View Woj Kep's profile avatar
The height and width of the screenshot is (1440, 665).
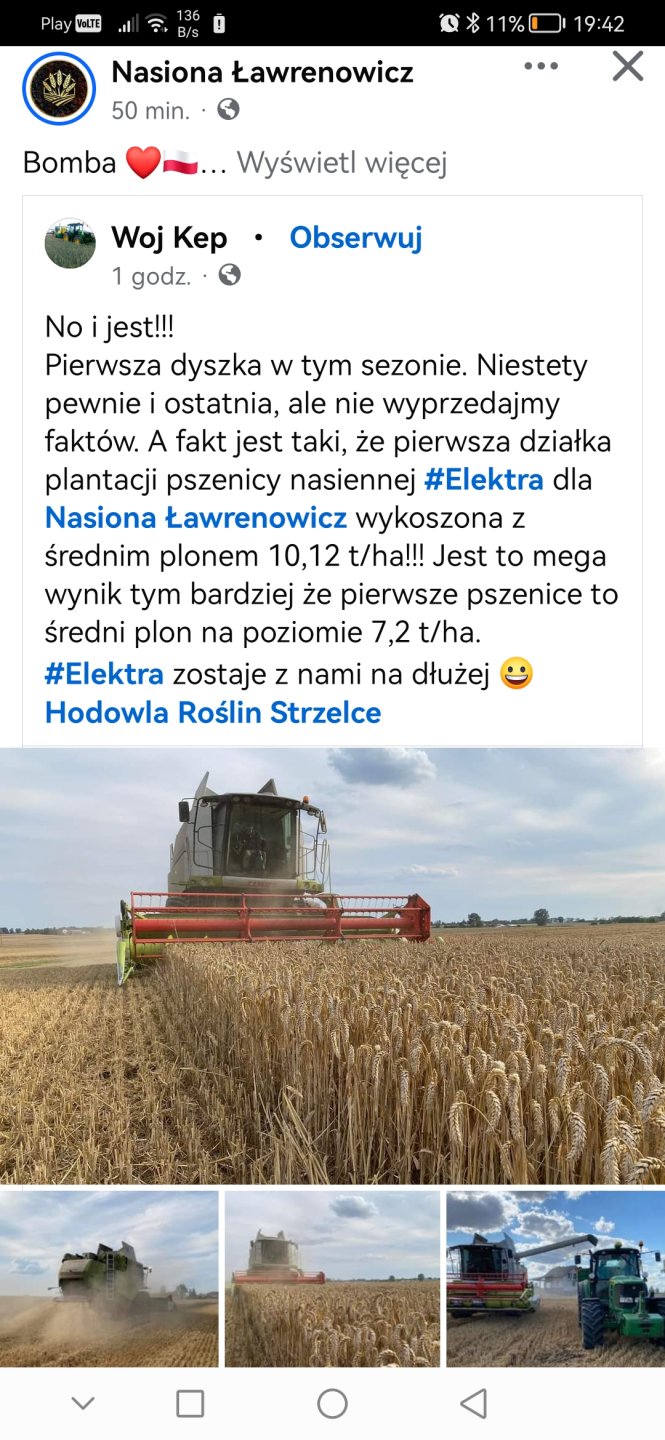[x=70, y=245]
